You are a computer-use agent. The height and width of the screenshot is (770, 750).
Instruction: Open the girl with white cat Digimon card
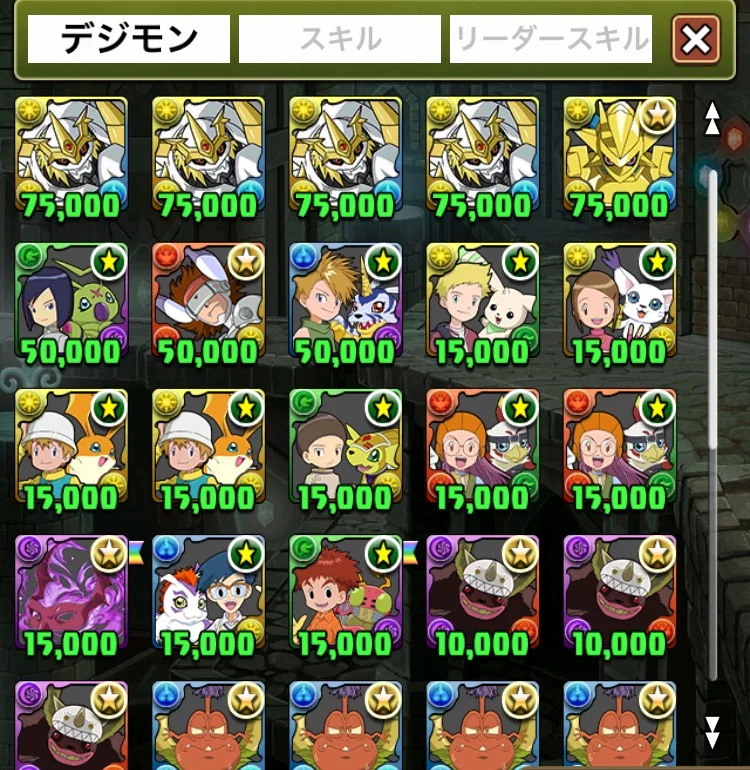[x=619, y=300]
